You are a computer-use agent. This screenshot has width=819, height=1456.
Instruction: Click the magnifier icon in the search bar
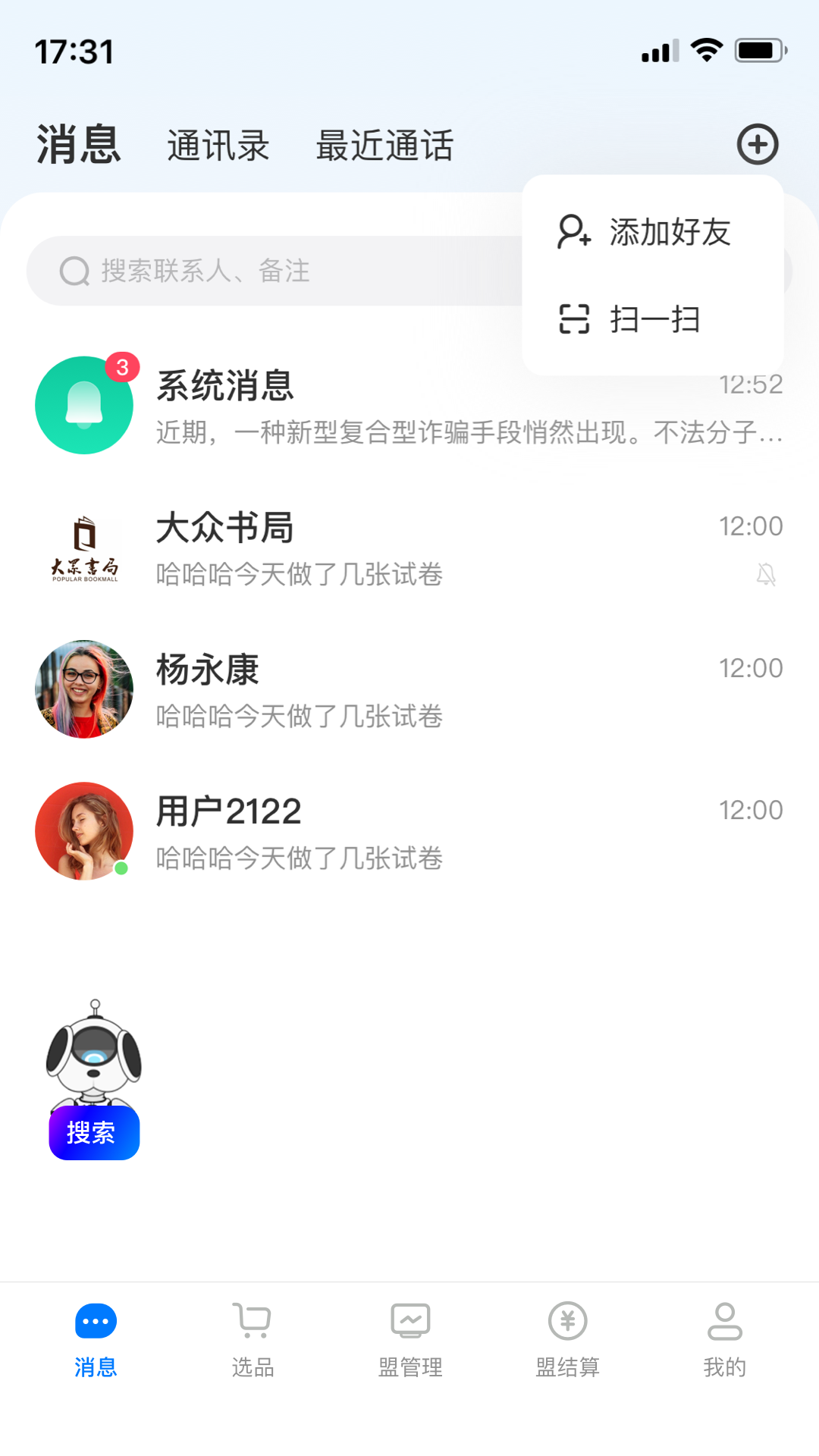tap(74, 271)
